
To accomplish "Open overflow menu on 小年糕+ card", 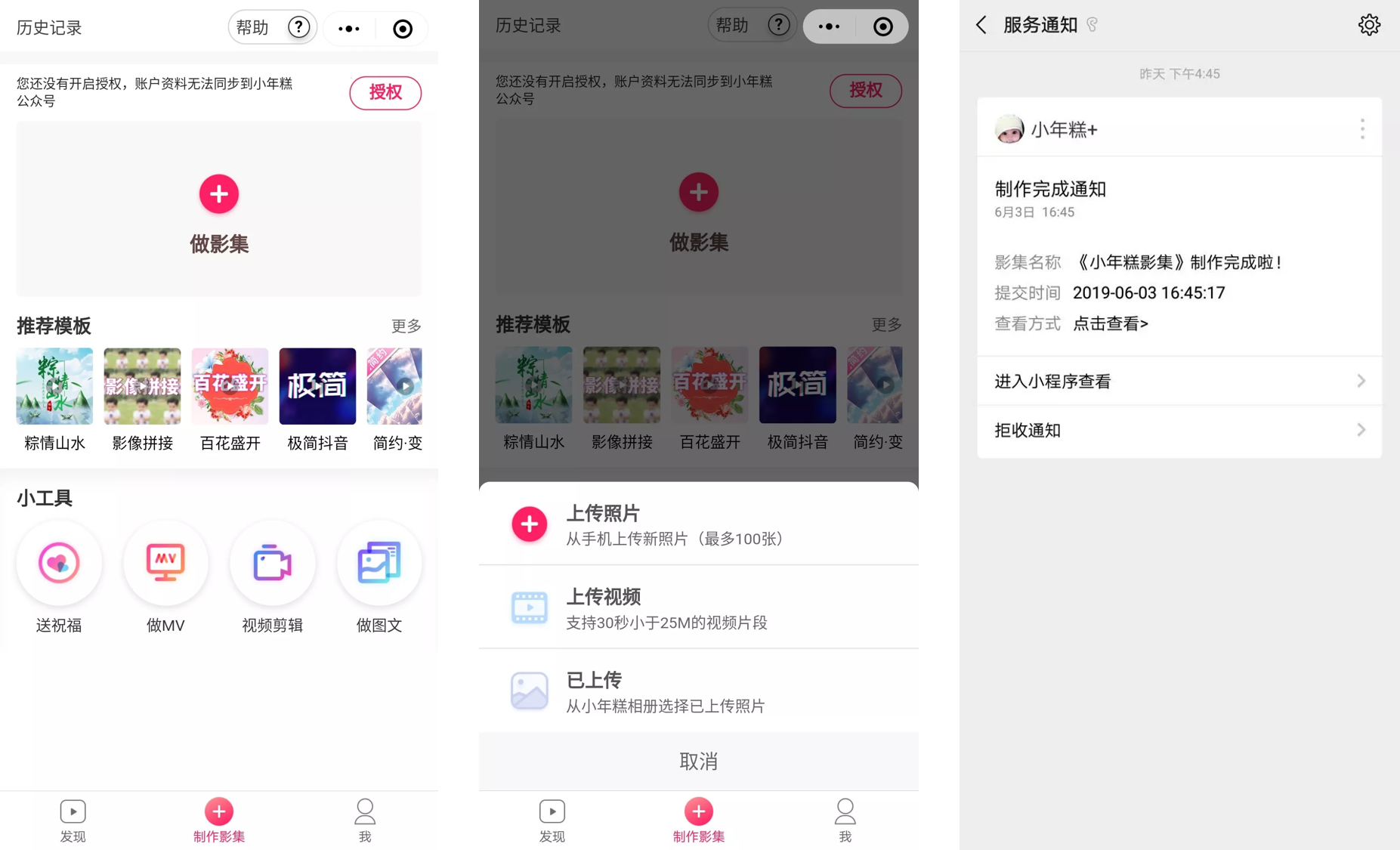I will (1362, 129).
